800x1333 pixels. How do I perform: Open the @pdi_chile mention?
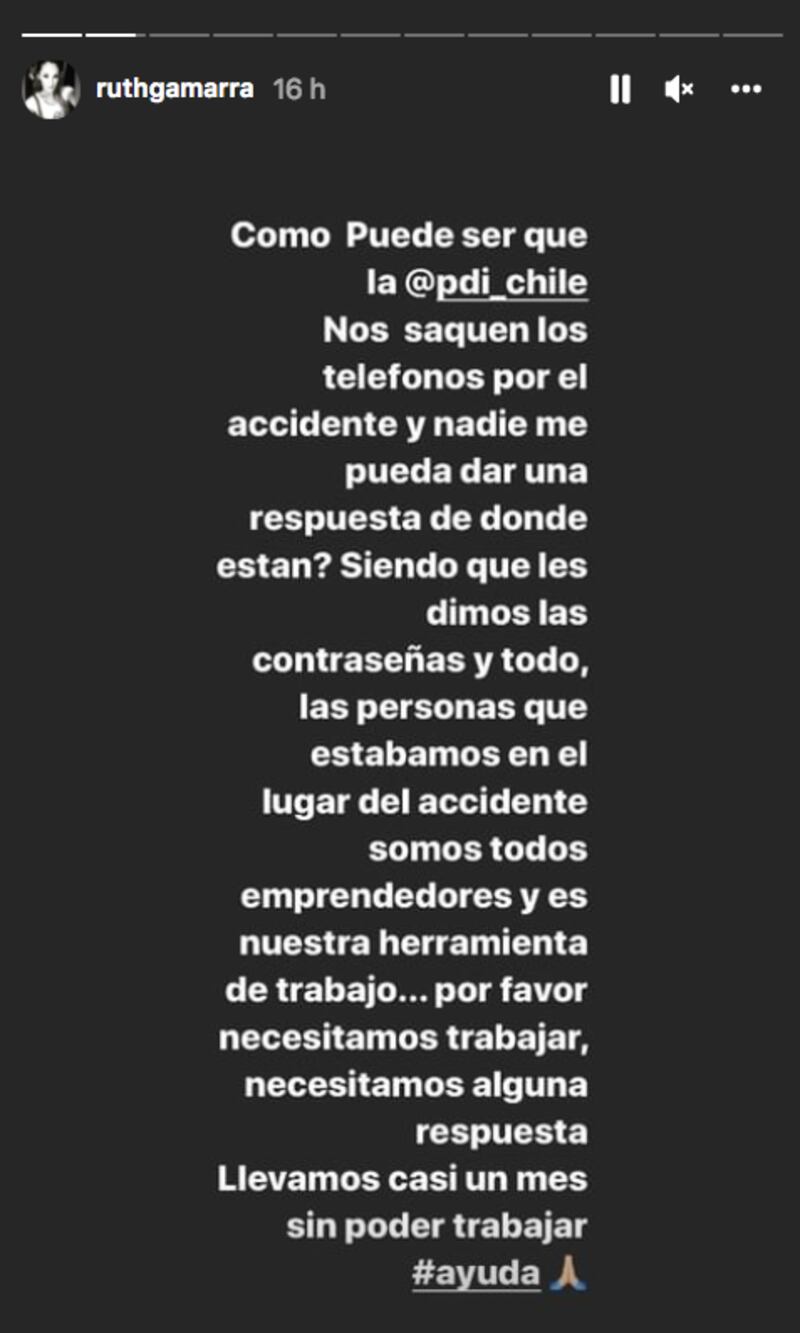497,284
